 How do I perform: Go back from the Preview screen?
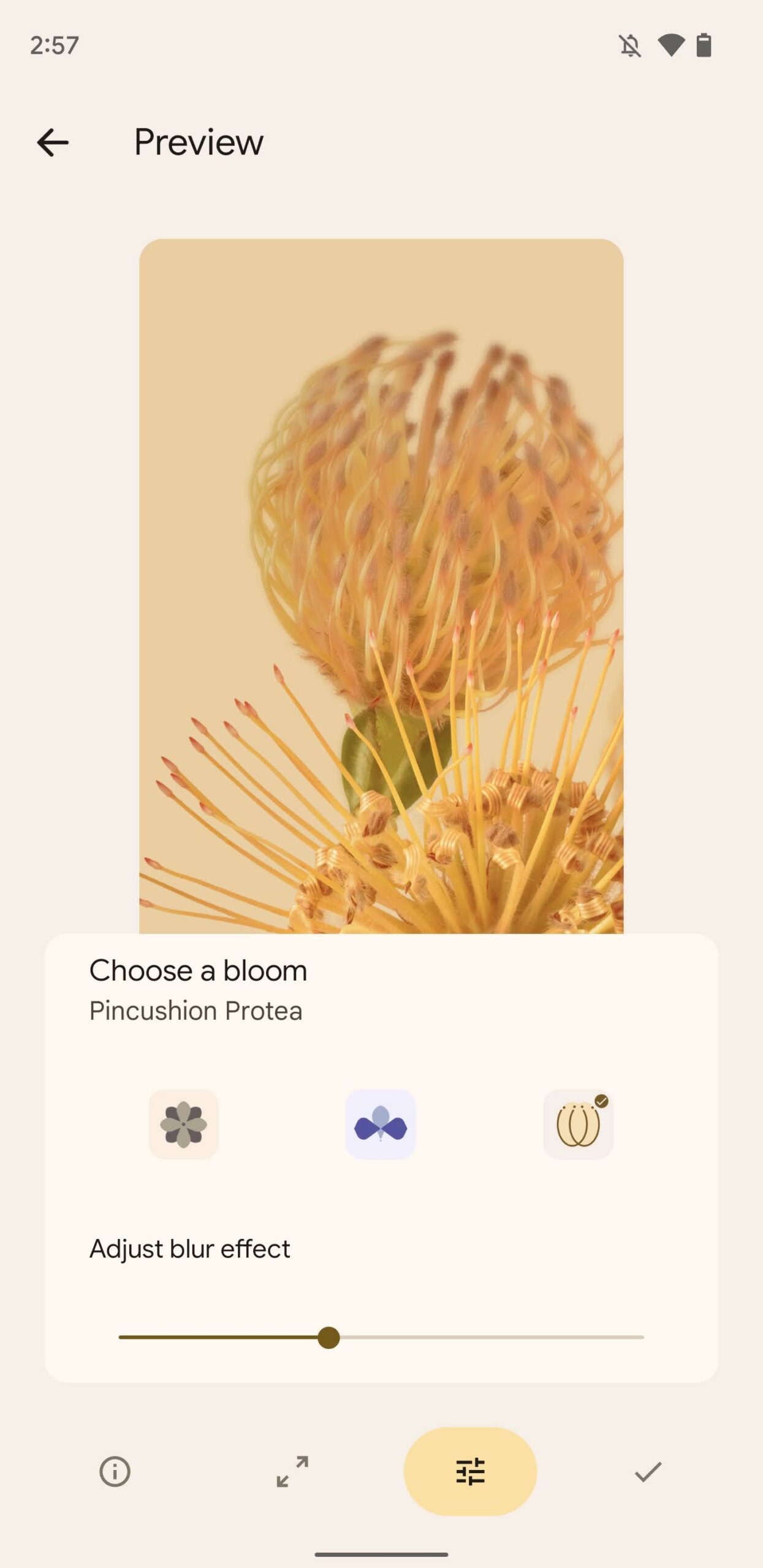point(53,143)
